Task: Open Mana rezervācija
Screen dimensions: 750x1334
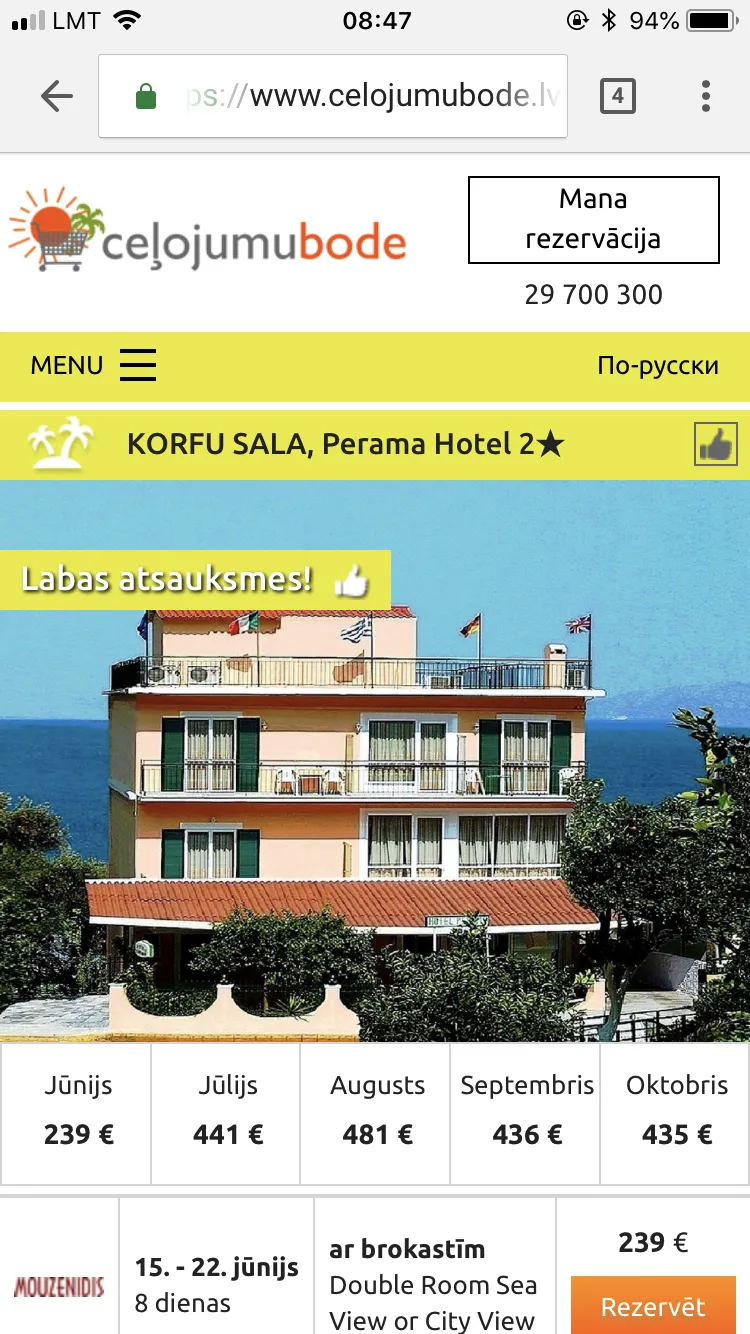Action: [x=594, y=220]
